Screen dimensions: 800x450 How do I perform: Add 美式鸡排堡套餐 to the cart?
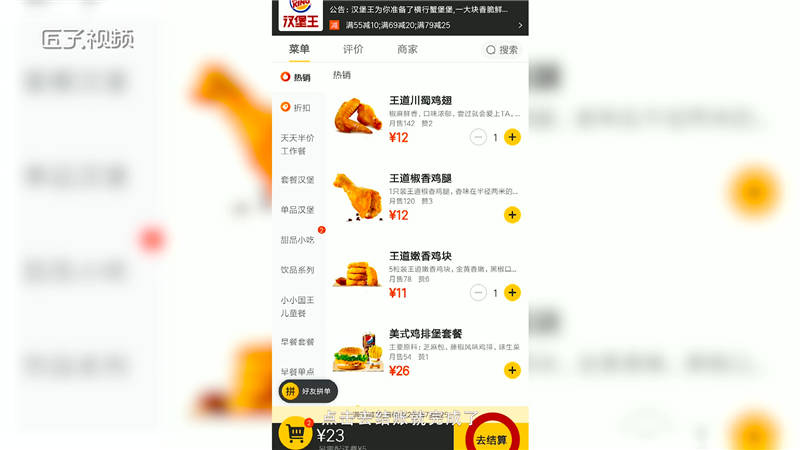tap(512, 370)
